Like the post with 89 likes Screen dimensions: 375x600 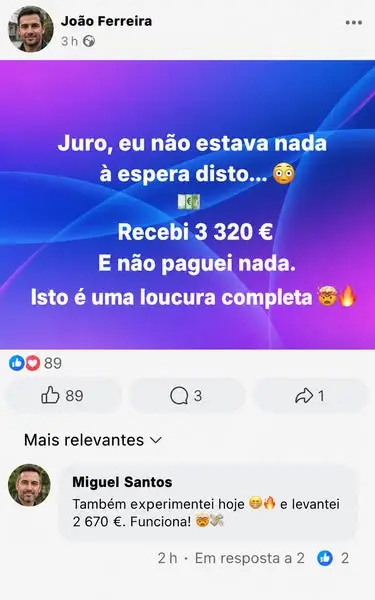pos(63,396)
